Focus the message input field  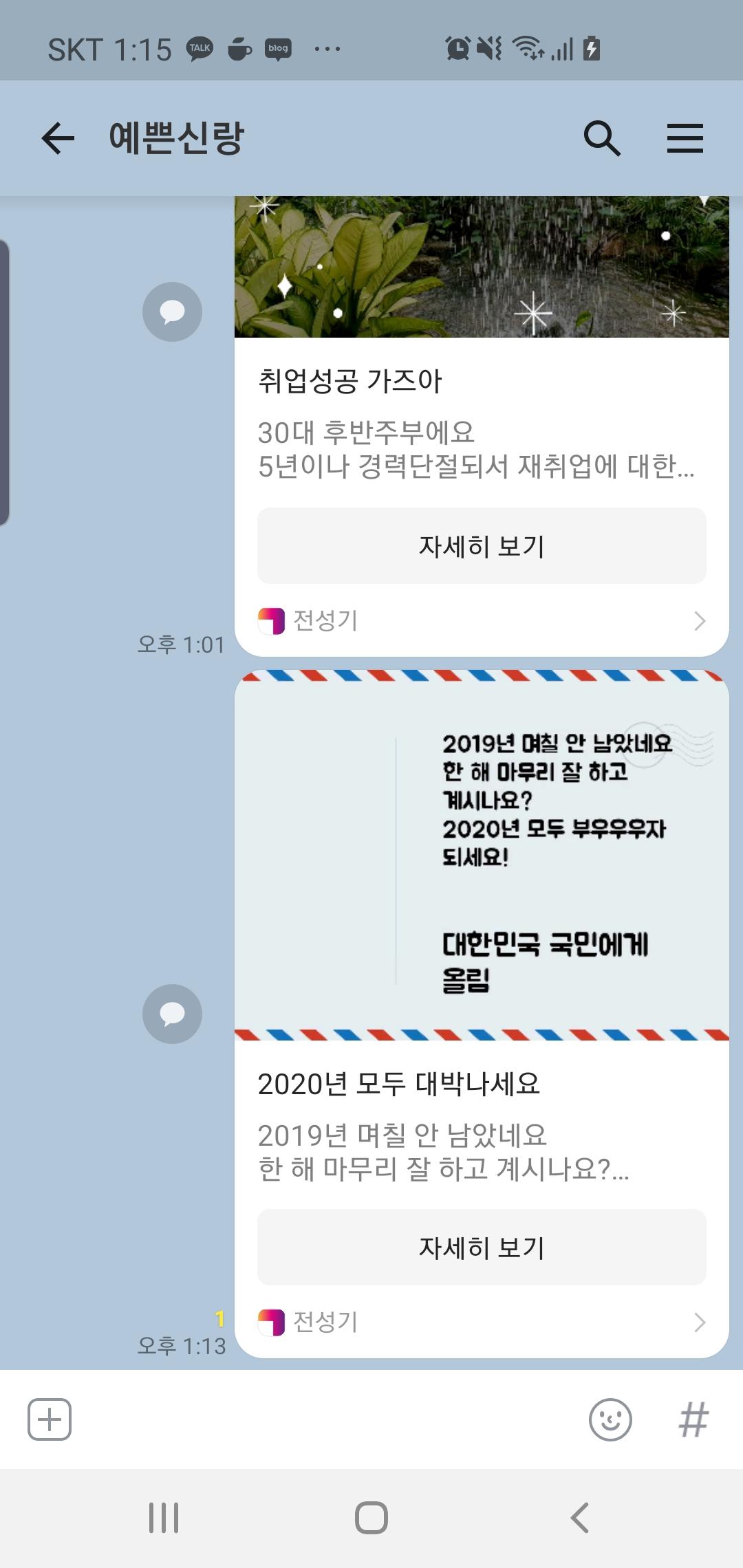323,1419
